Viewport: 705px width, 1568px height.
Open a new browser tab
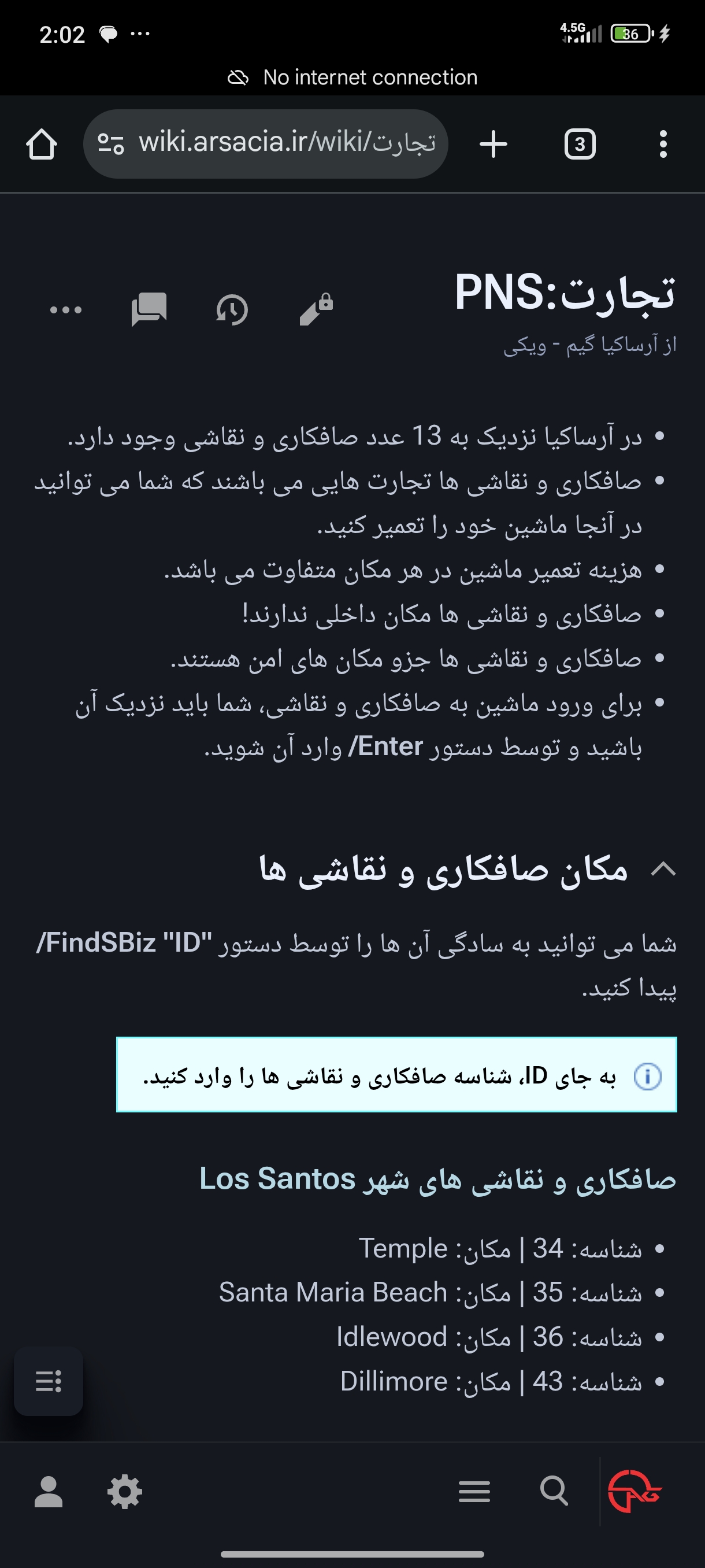click(493, 145)
